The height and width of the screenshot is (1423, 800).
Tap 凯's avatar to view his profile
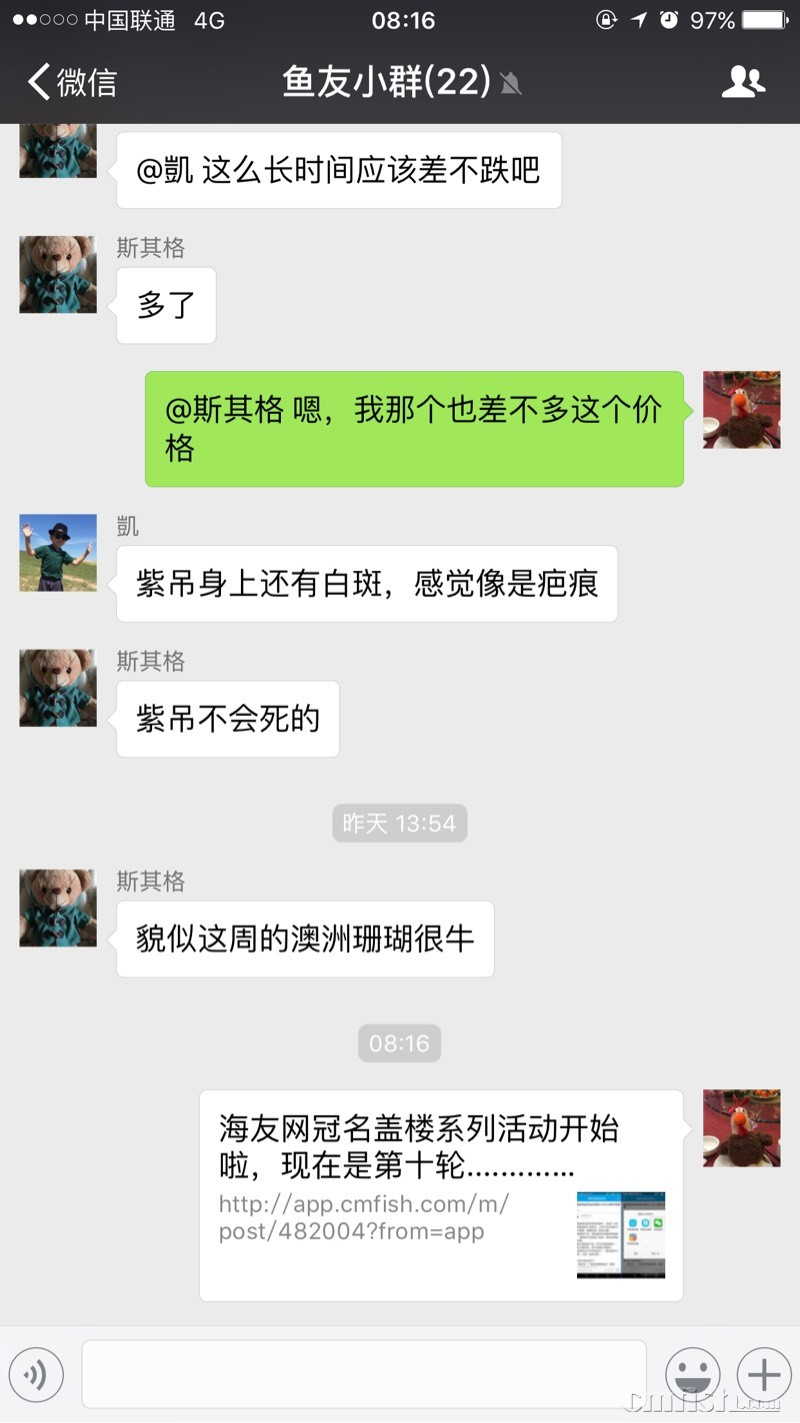click(x=57, y=552)
